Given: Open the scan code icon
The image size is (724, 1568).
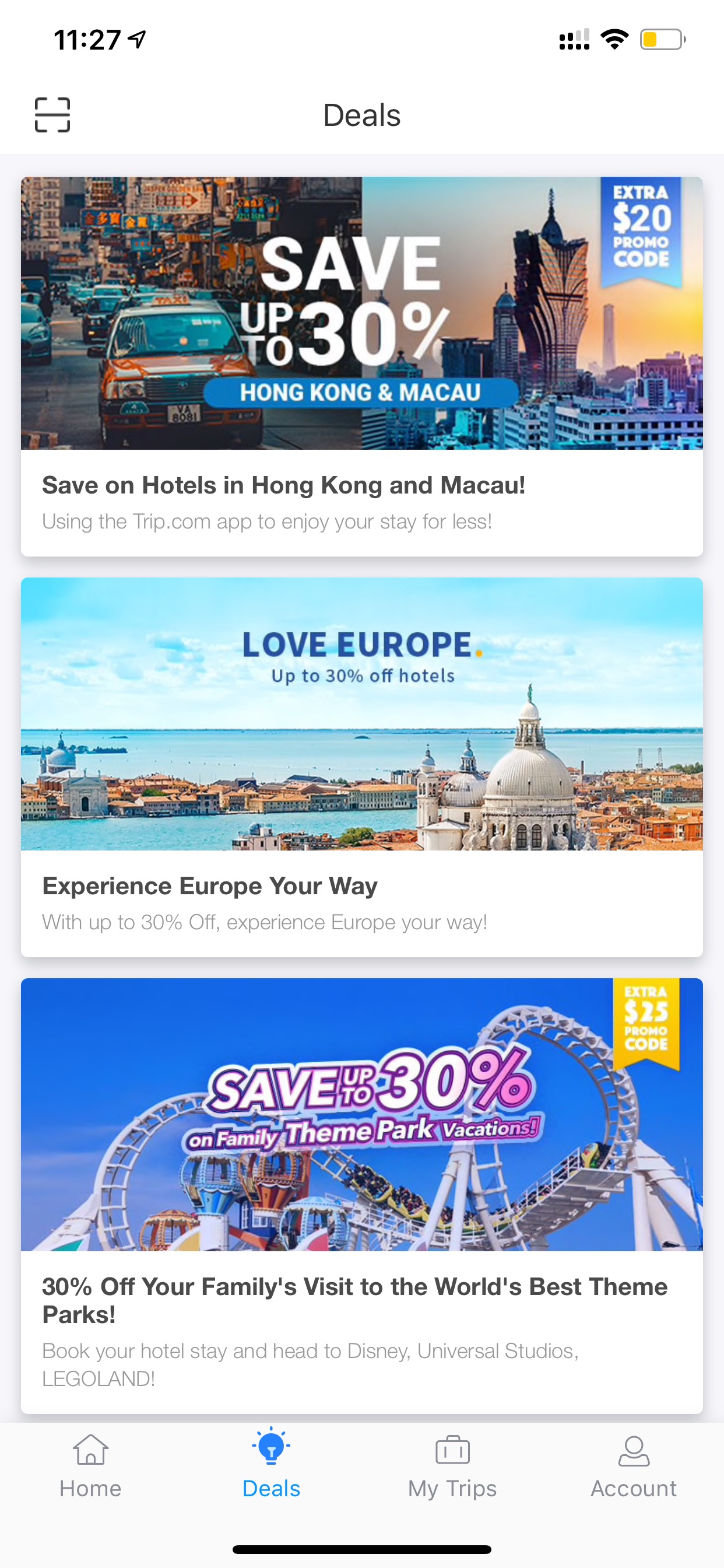Looking at the screenshot, I should tap(52, 114).
